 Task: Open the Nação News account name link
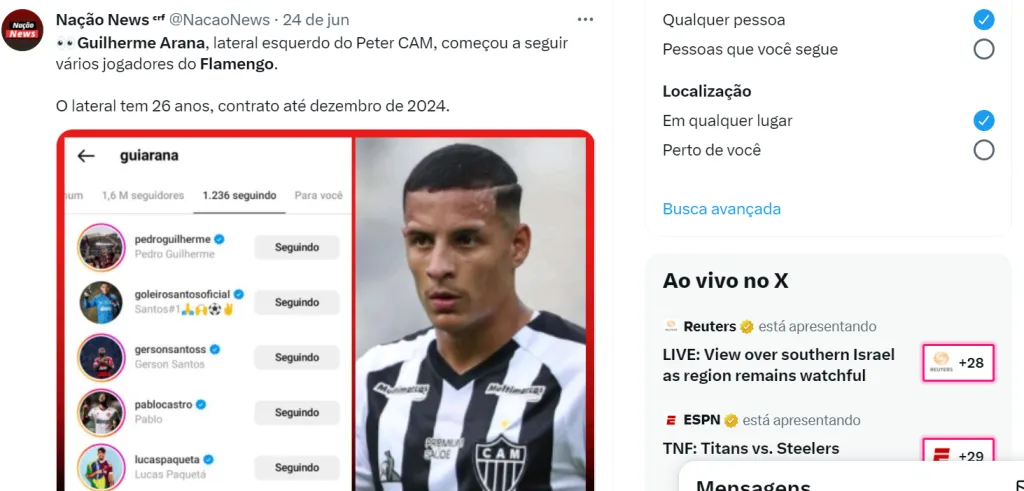click(102, 20)
